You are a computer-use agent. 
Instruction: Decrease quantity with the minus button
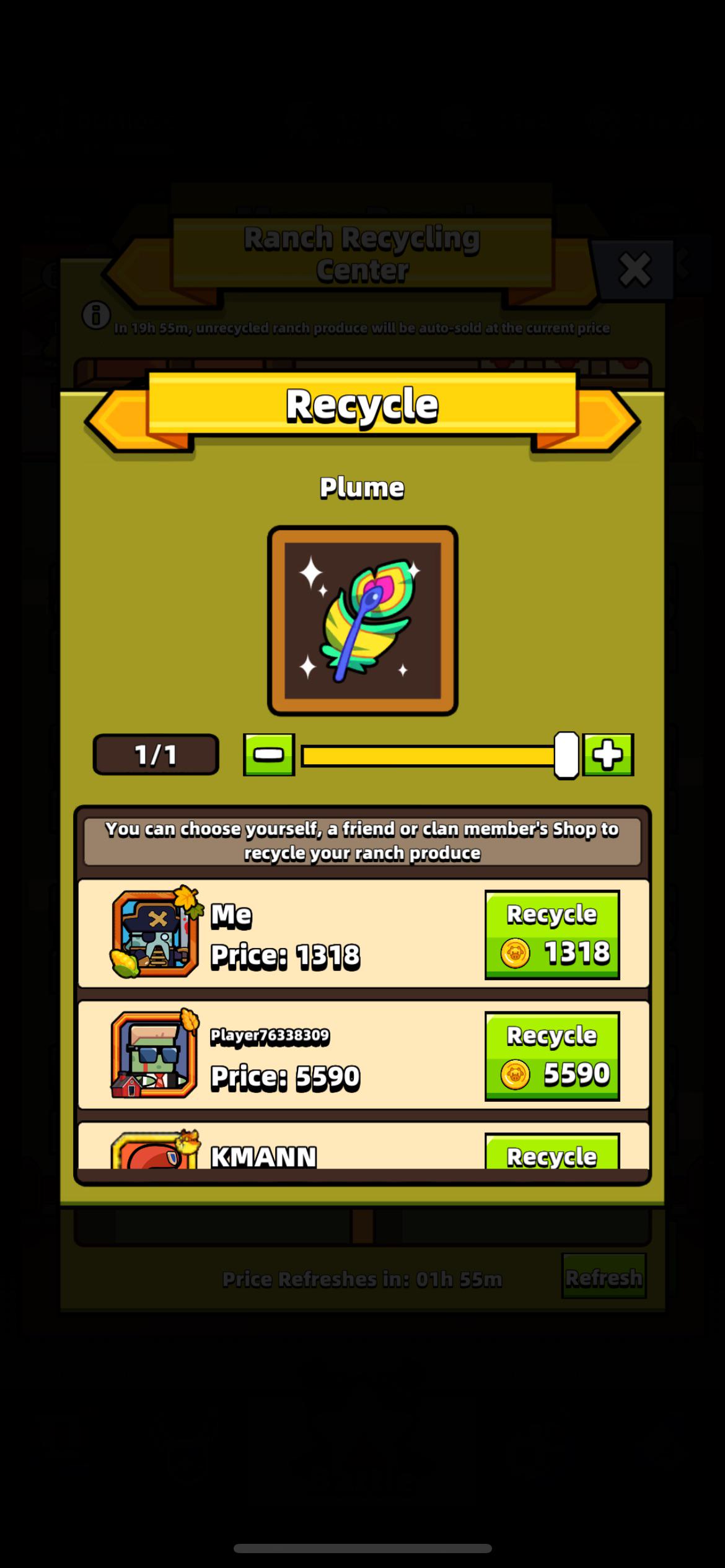point(269,754)
